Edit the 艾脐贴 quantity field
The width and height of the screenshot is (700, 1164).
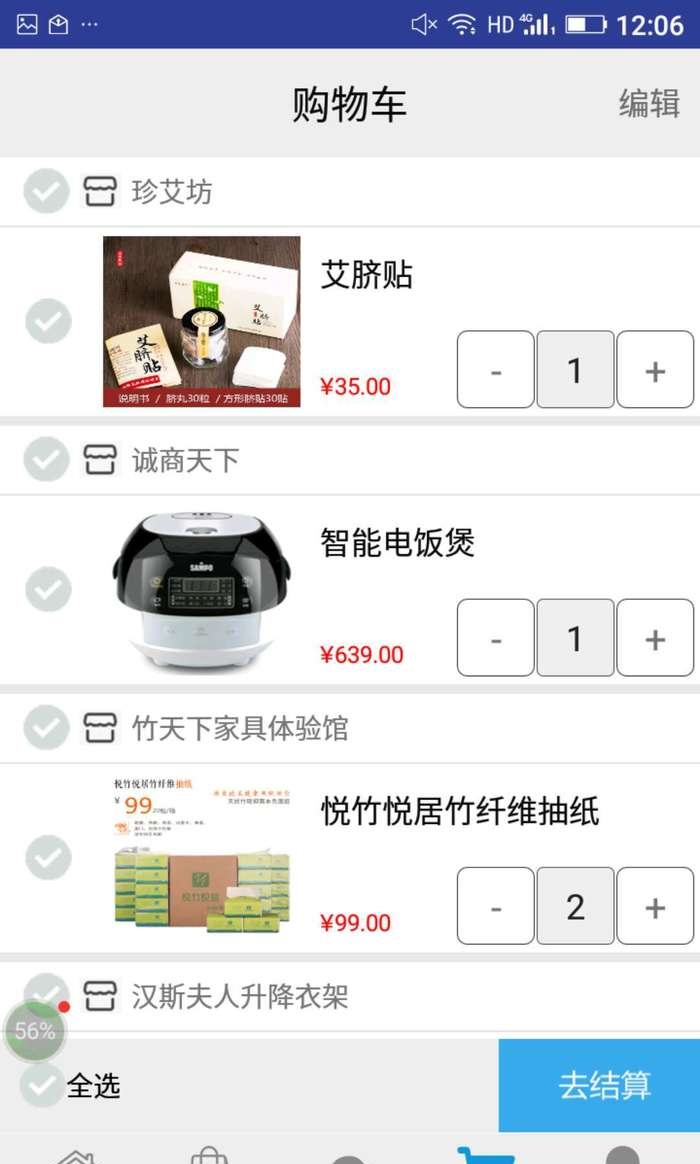[575, 370]
